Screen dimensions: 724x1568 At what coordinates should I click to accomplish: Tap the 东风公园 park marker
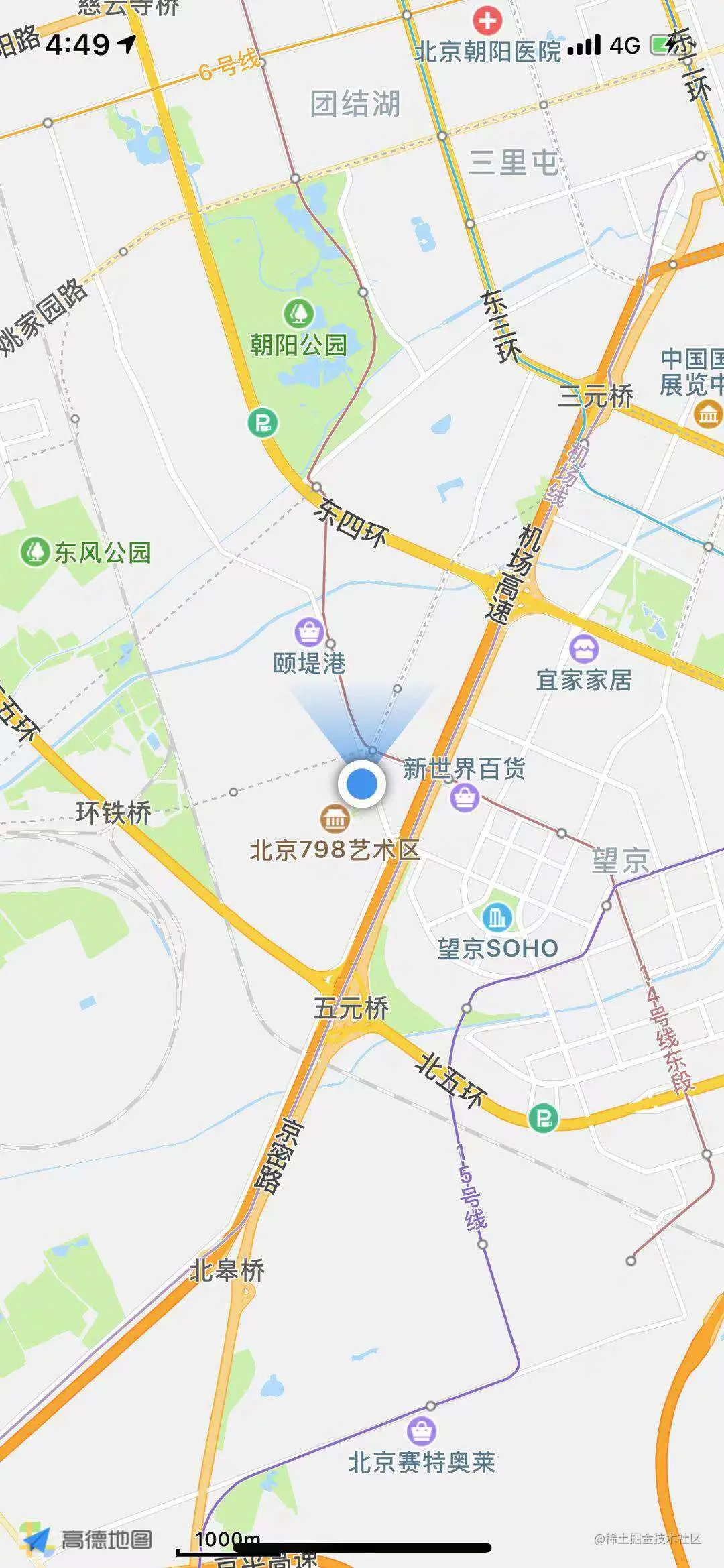coord(36,552)
